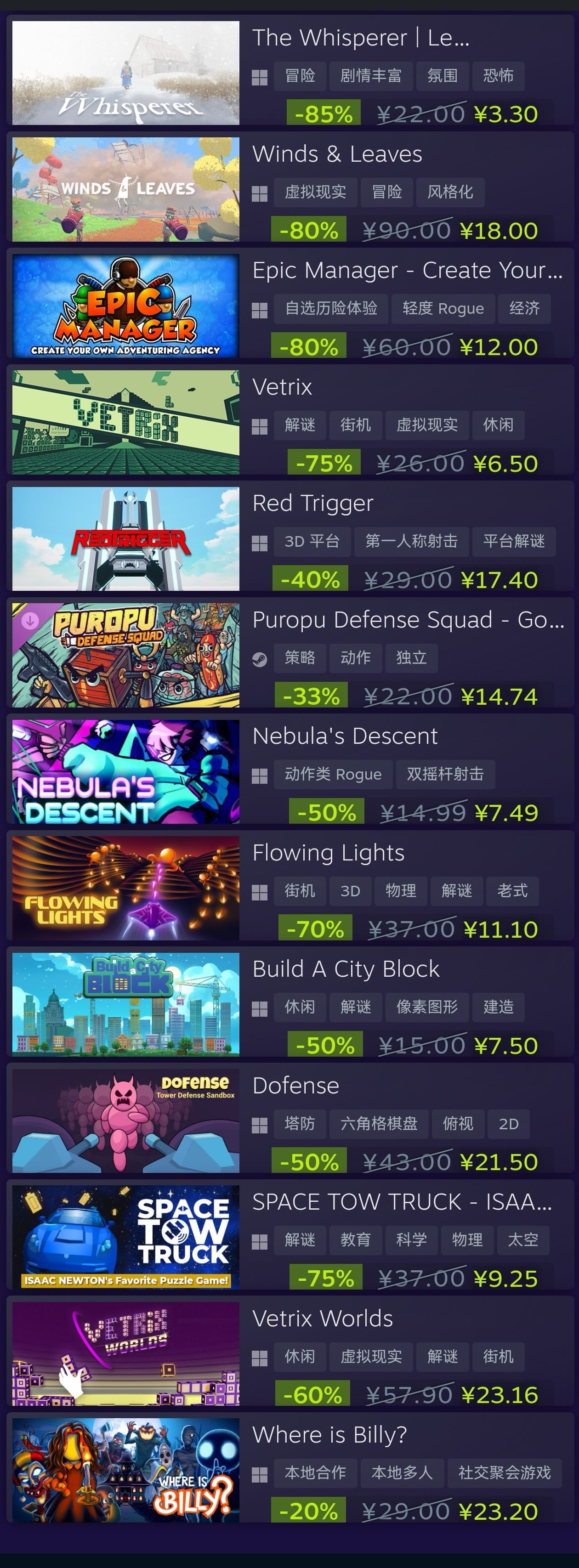The image size is (579, 1568).
Task: Open the Vetrix Worlds listing
Action: 322,1319
